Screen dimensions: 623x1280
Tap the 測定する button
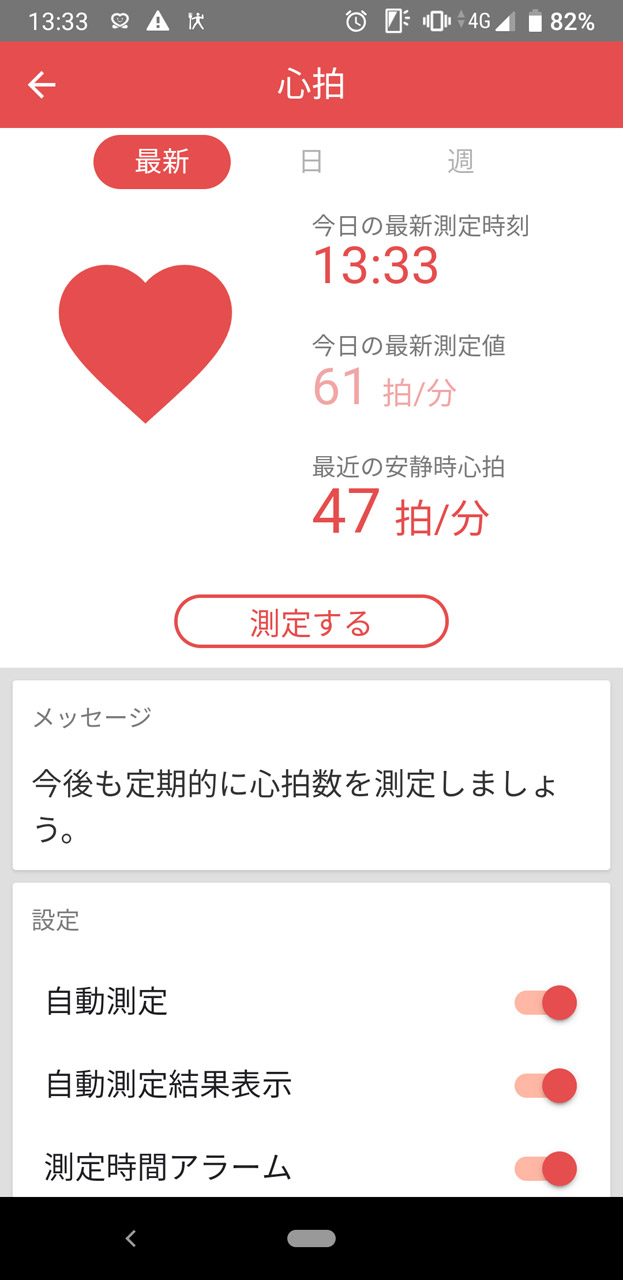pos(311,622)
